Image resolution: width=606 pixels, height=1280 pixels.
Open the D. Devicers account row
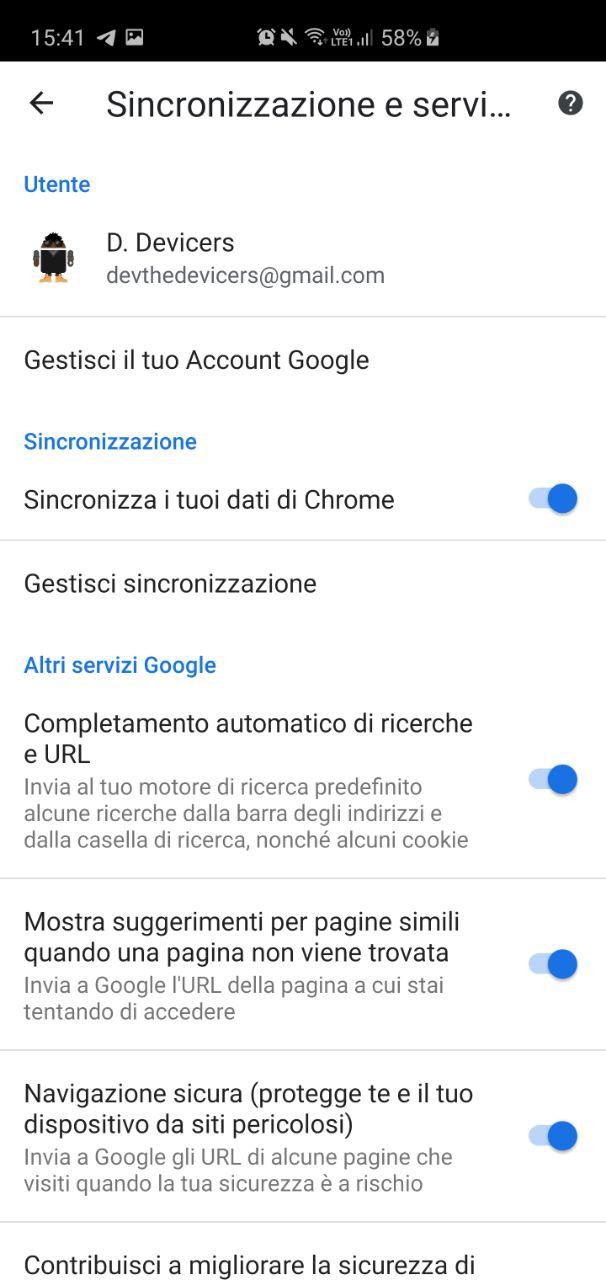point(245,258)
